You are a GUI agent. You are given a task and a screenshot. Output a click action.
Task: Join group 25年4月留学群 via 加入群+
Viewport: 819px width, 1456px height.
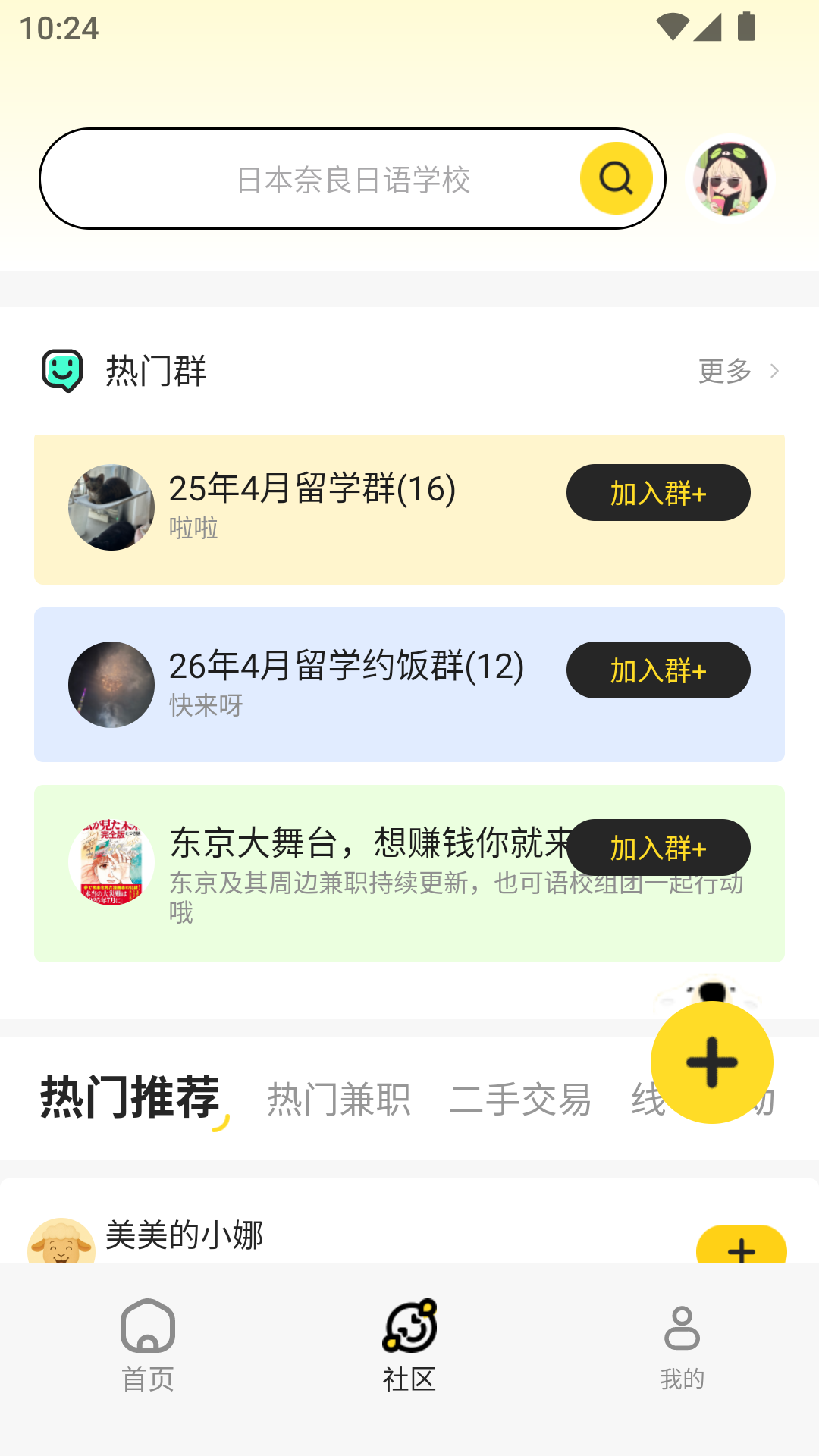tap(657, 493)
